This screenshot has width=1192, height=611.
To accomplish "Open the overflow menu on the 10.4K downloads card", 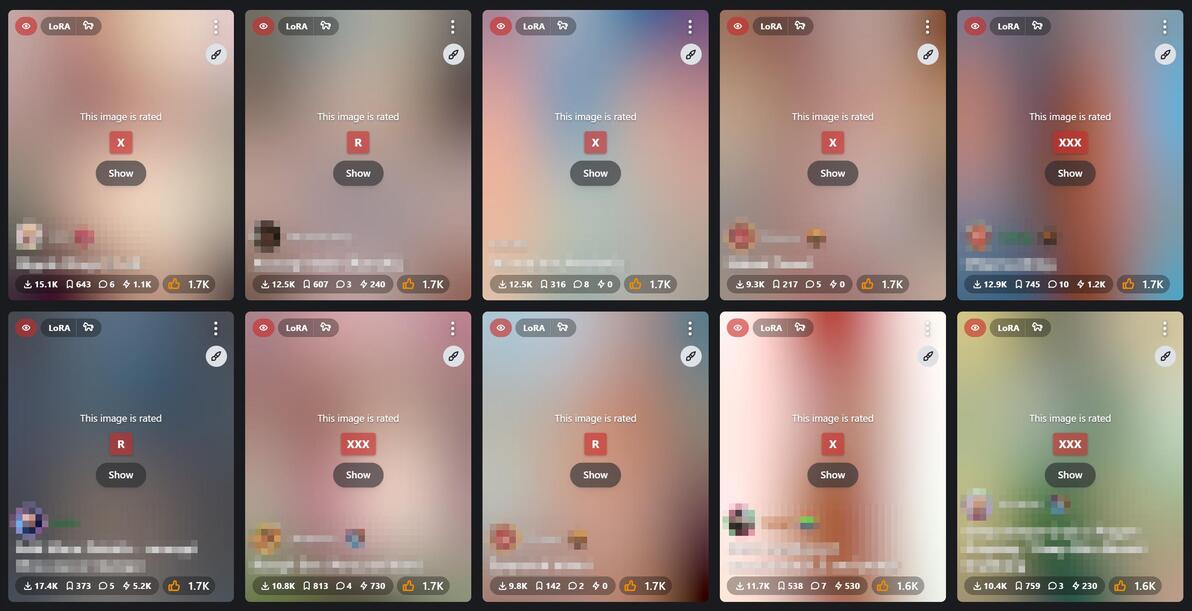I will [x=1165, y=329].
